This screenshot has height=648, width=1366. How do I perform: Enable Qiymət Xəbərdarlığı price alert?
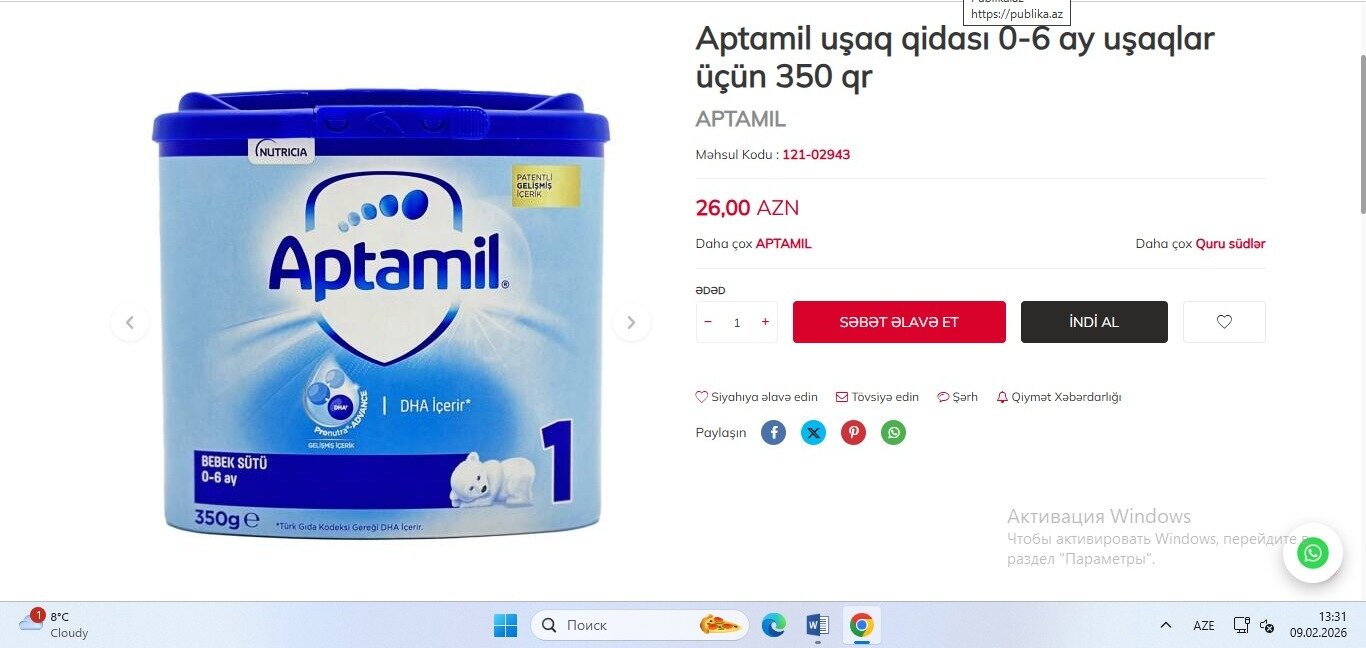(1058, 397)
